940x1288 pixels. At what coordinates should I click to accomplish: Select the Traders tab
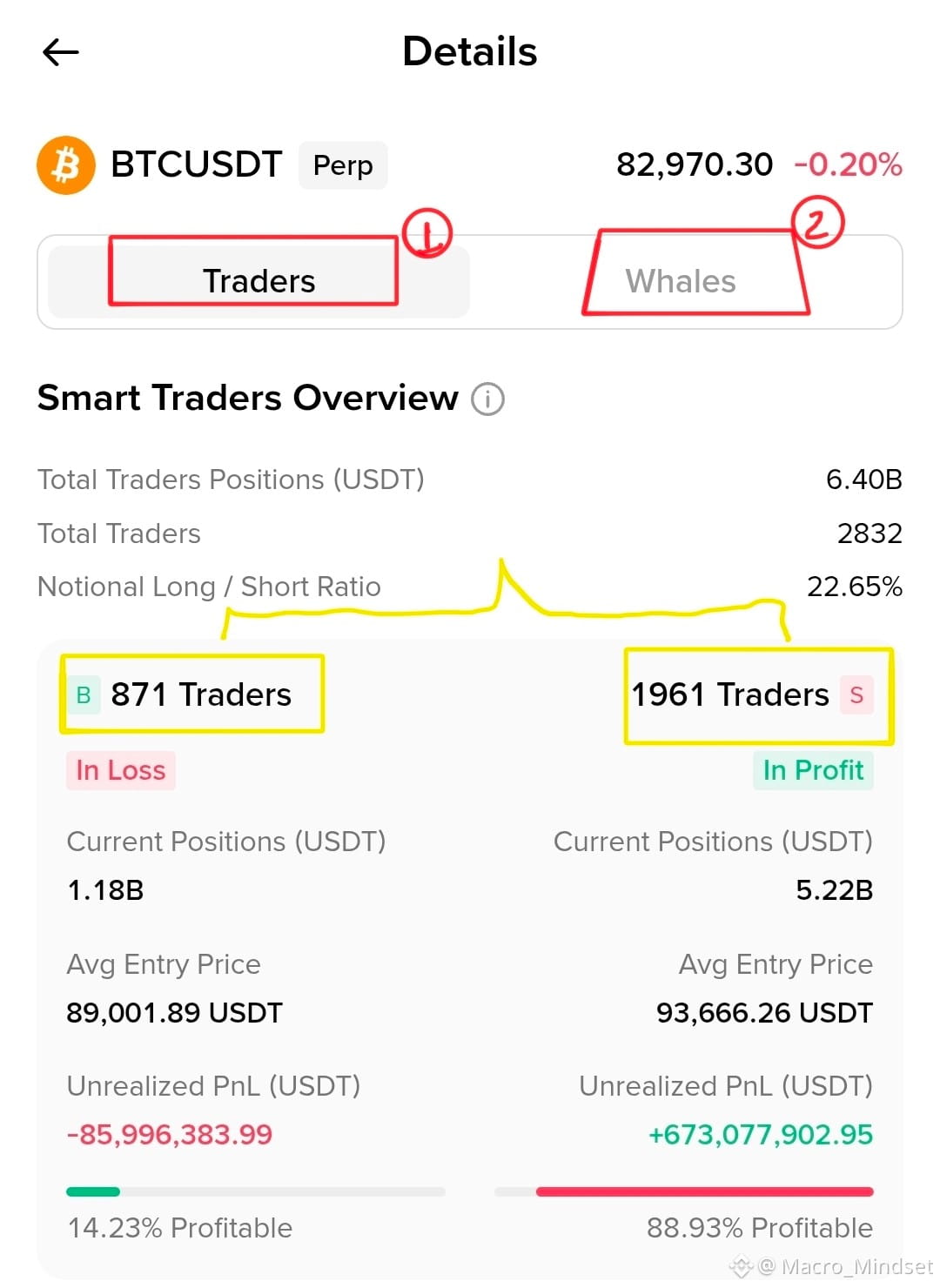coord(258,281)
